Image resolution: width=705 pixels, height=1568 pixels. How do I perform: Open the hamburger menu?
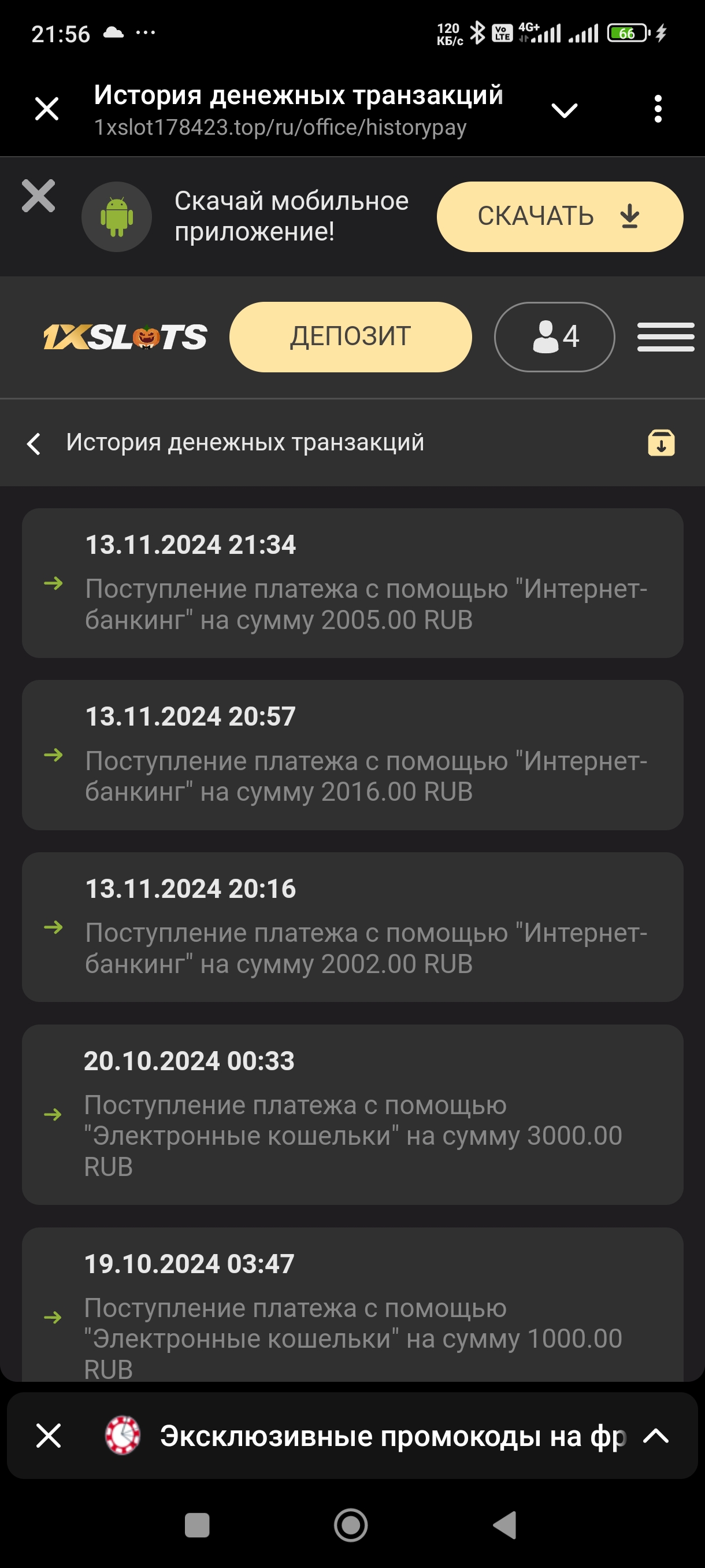coord(666,336)
